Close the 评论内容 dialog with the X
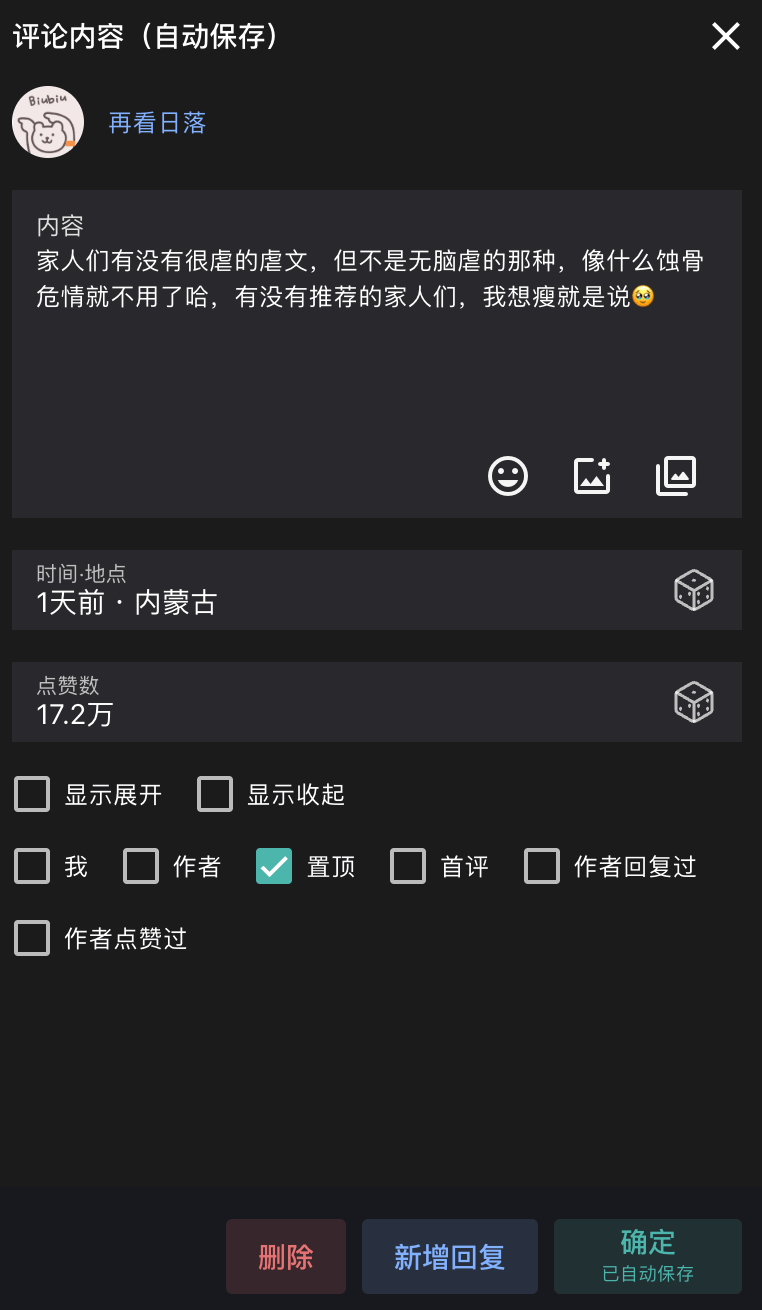The image size is (762, 1310). [x=725, y=36]
